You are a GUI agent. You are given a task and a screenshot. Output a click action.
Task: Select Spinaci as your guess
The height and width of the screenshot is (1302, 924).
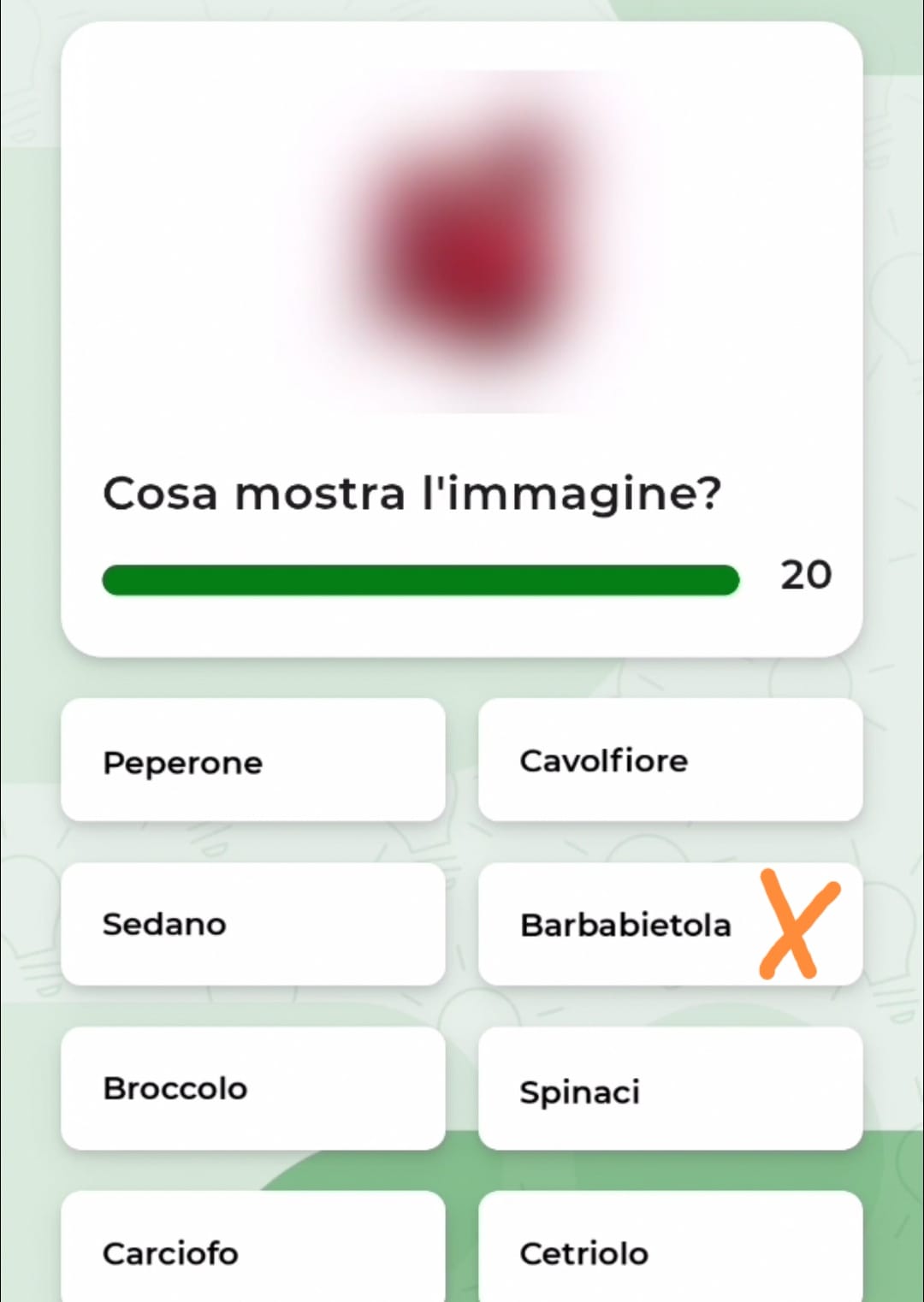pyautogui.click(x=670, y=1089)
